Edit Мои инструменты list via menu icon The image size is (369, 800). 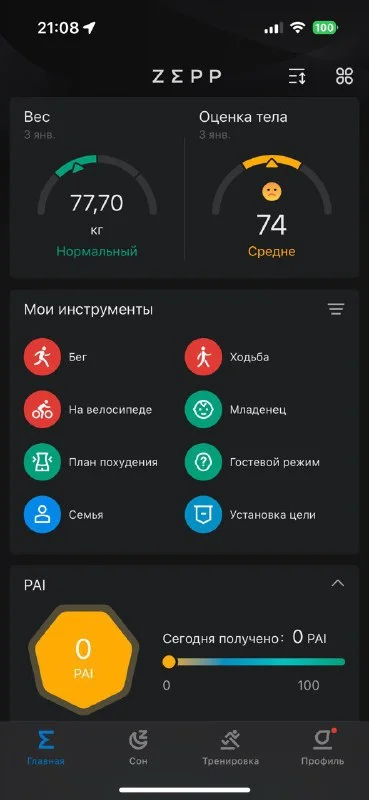click(x=336, y=309)
